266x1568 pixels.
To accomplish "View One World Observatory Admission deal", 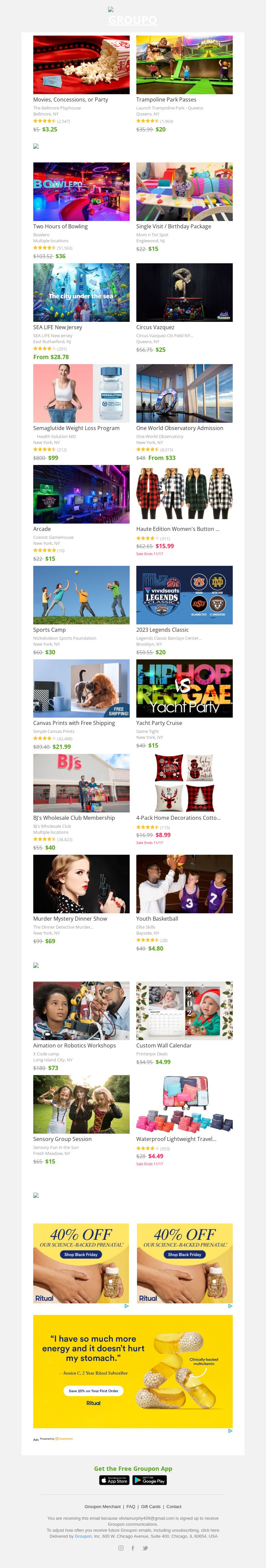I will [184, 394].
